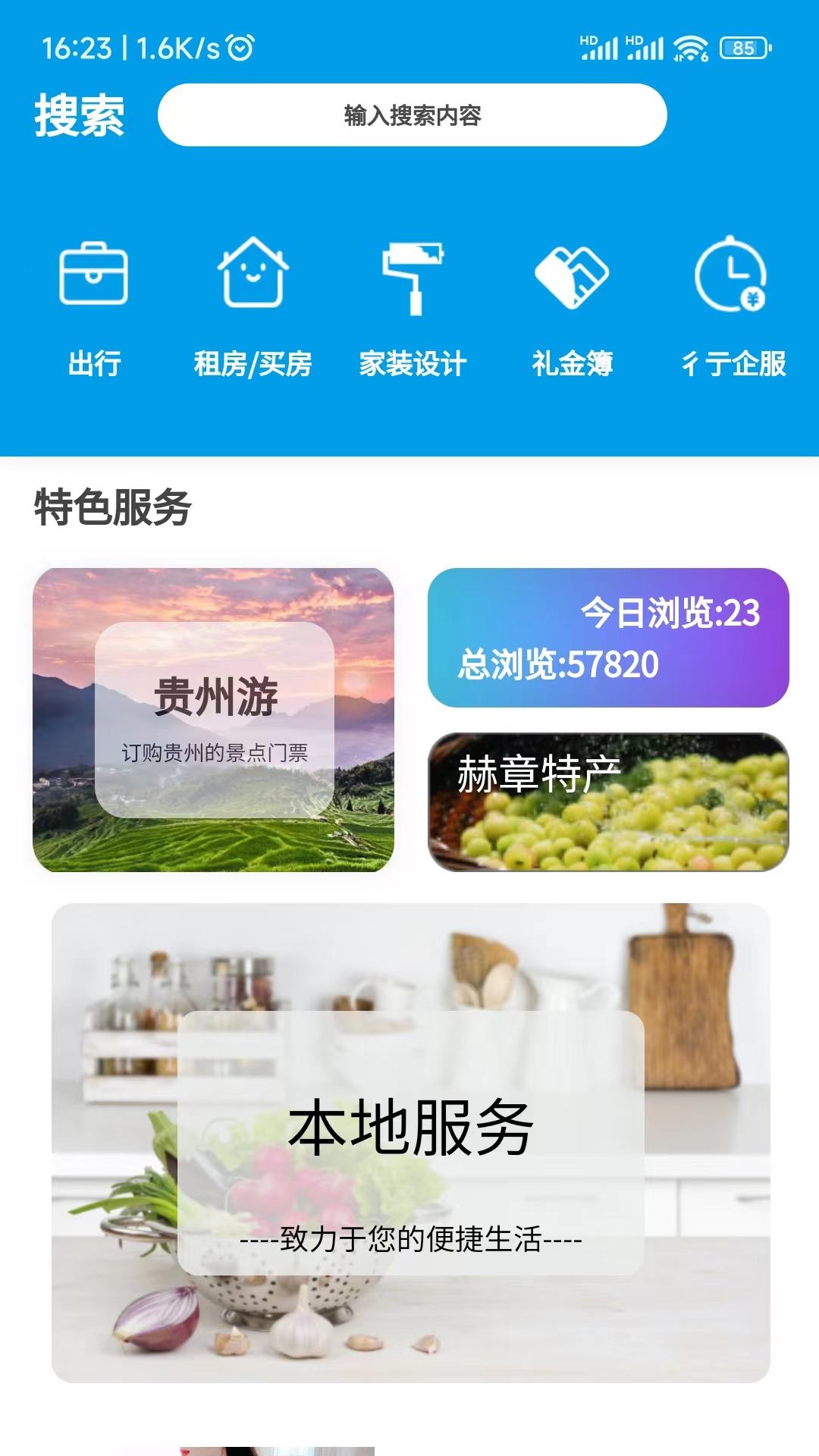Viewport: 819px width, 1456px height.
Task: Tap the 搜索 header text
Action: (79, 115)
